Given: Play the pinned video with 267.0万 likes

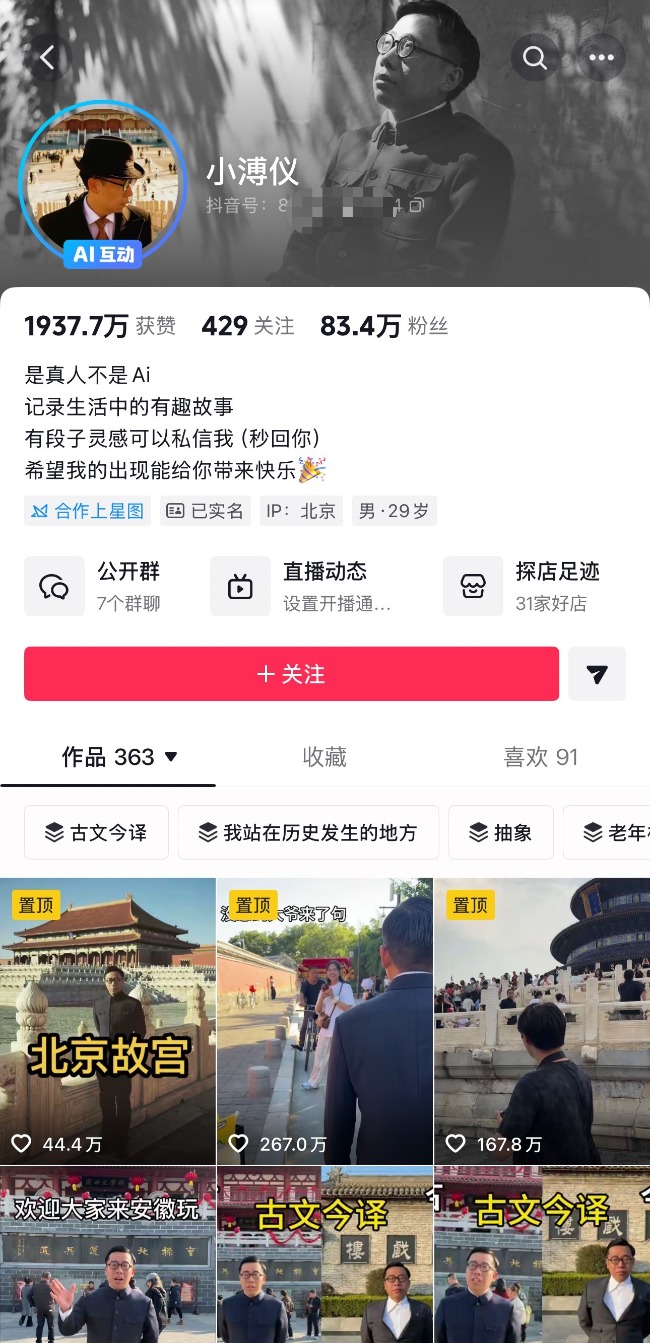Looking at the screenshot, I should 325,1020.
